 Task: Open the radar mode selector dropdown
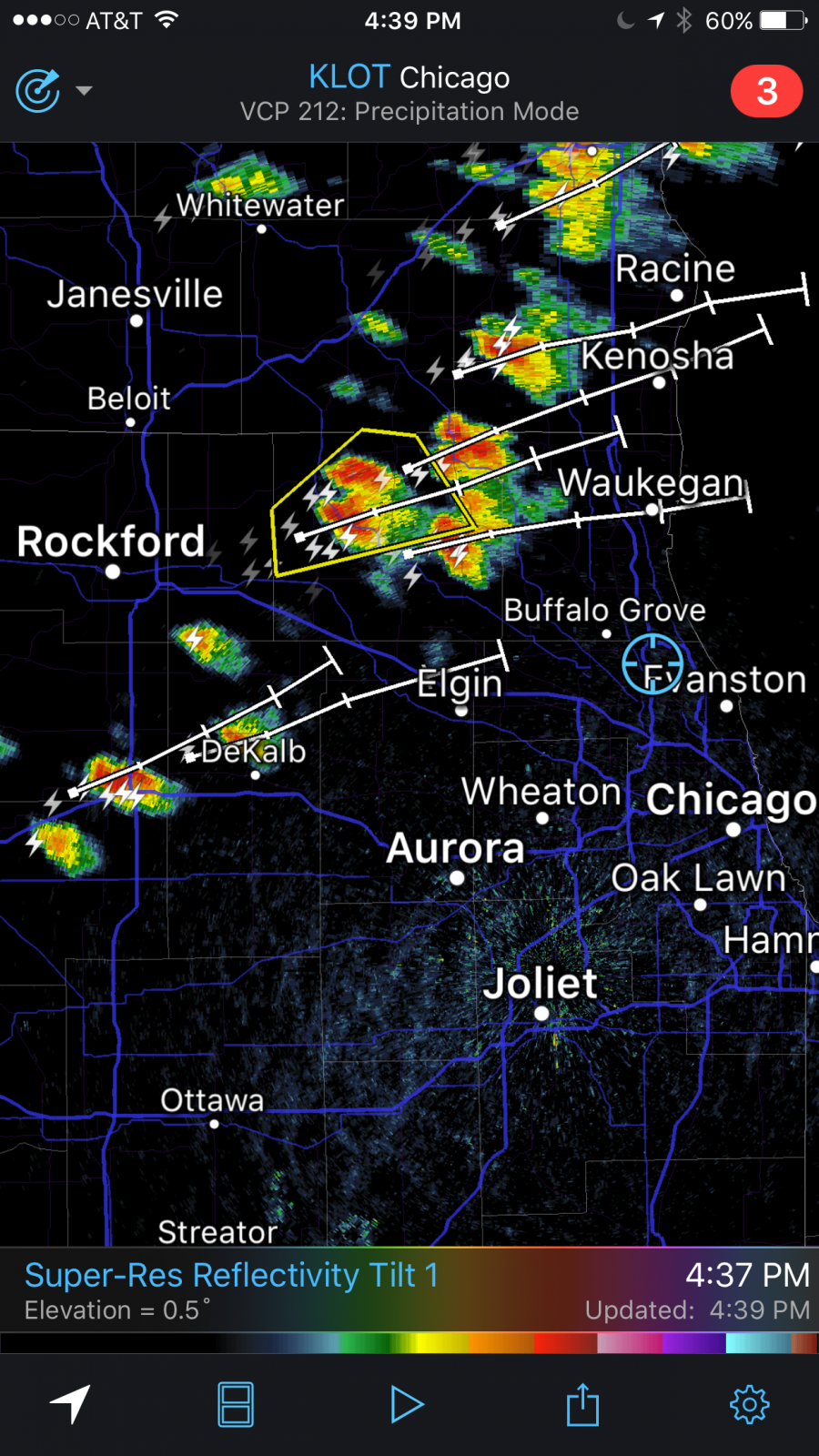coord(54,90)
